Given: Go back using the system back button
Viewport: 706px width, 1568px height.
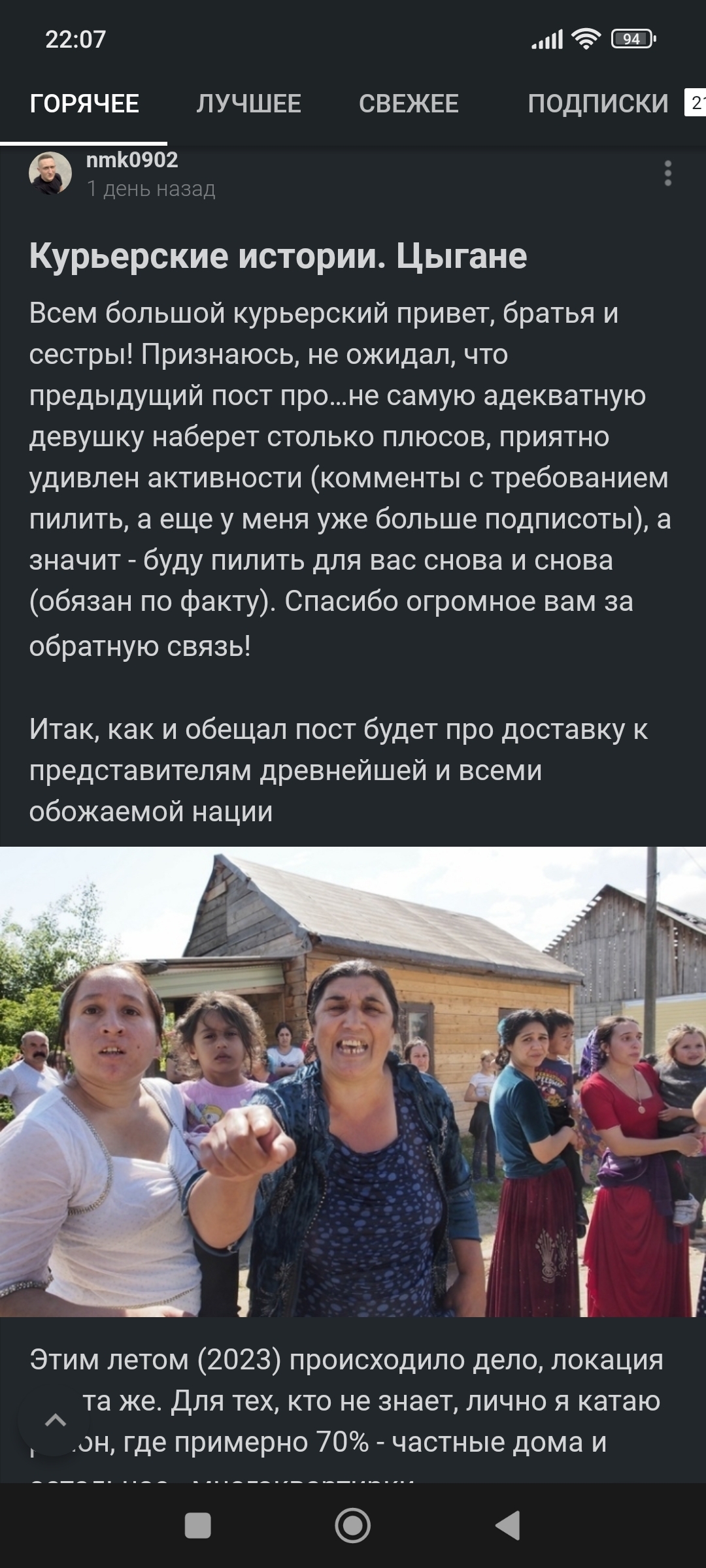Looking at the screenshot, I should click(508, 1526).
